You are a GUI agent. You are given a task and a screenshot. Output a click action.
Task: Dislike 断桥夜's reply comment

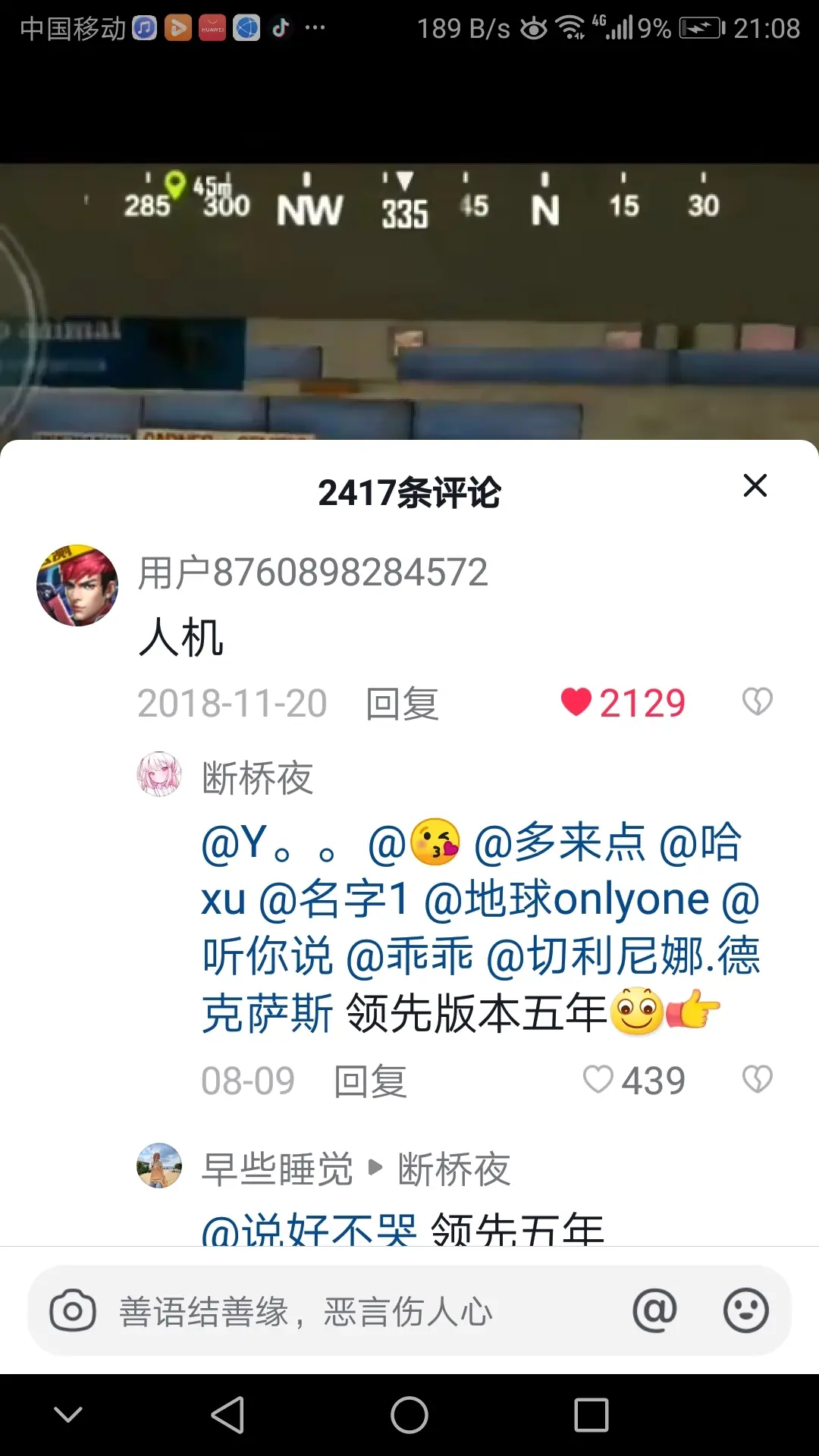[x=757, y=1080]
